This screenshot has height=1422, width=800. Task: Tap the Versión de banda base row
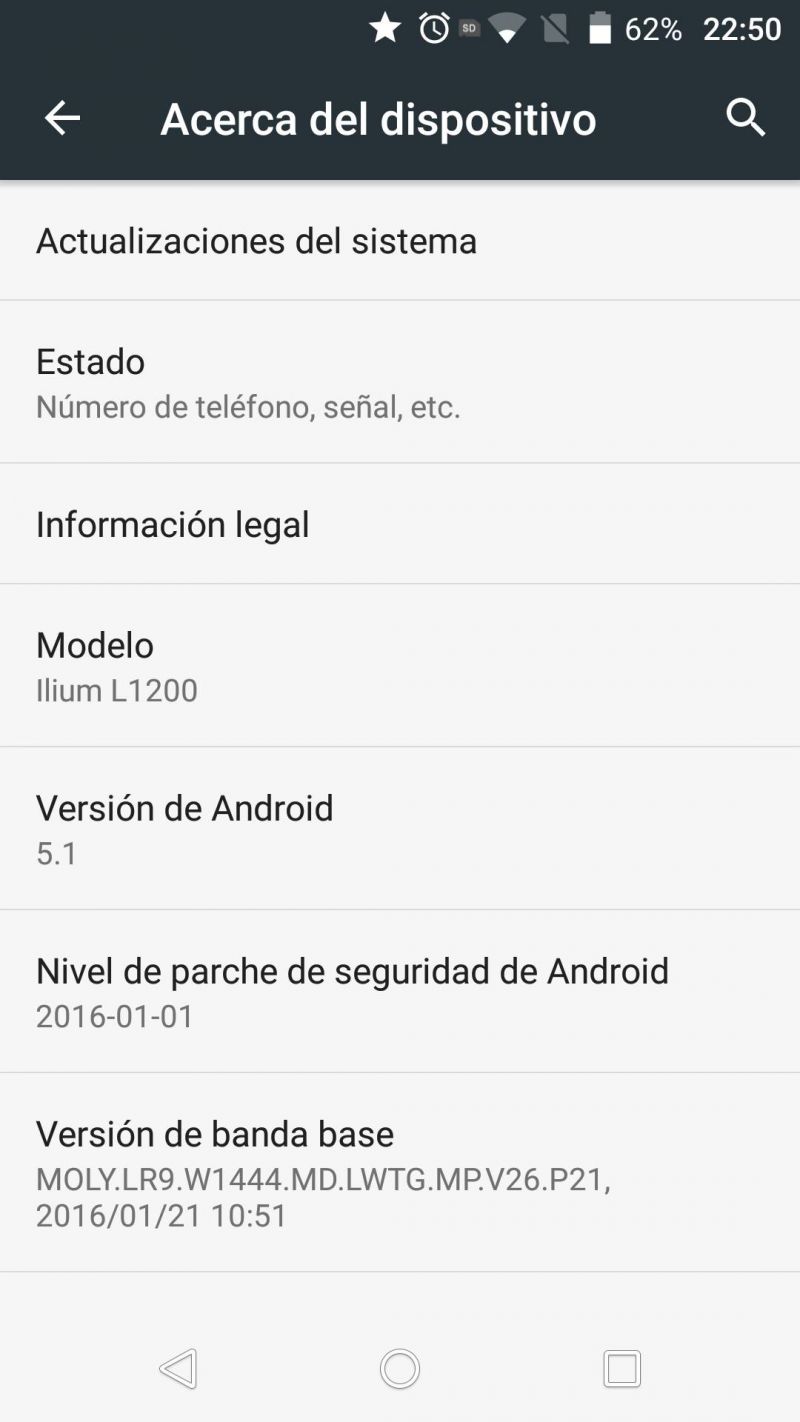(x=400, y=1173)
